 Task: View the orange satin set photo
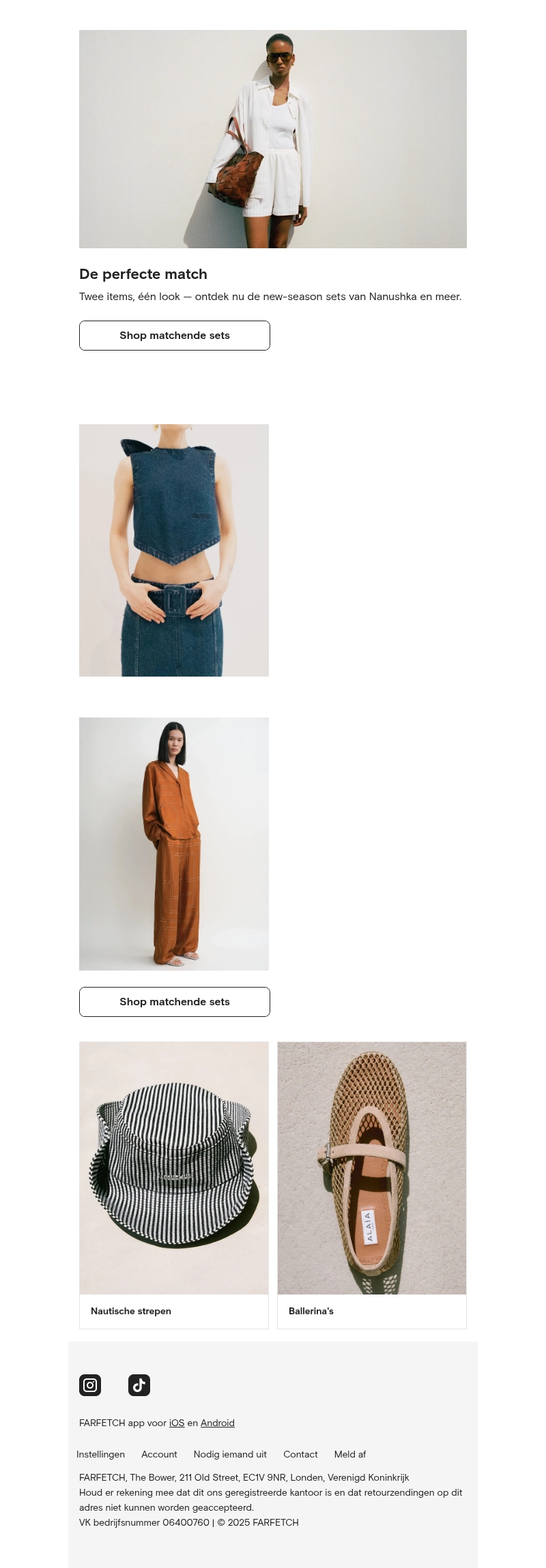(x=174, y=844)
